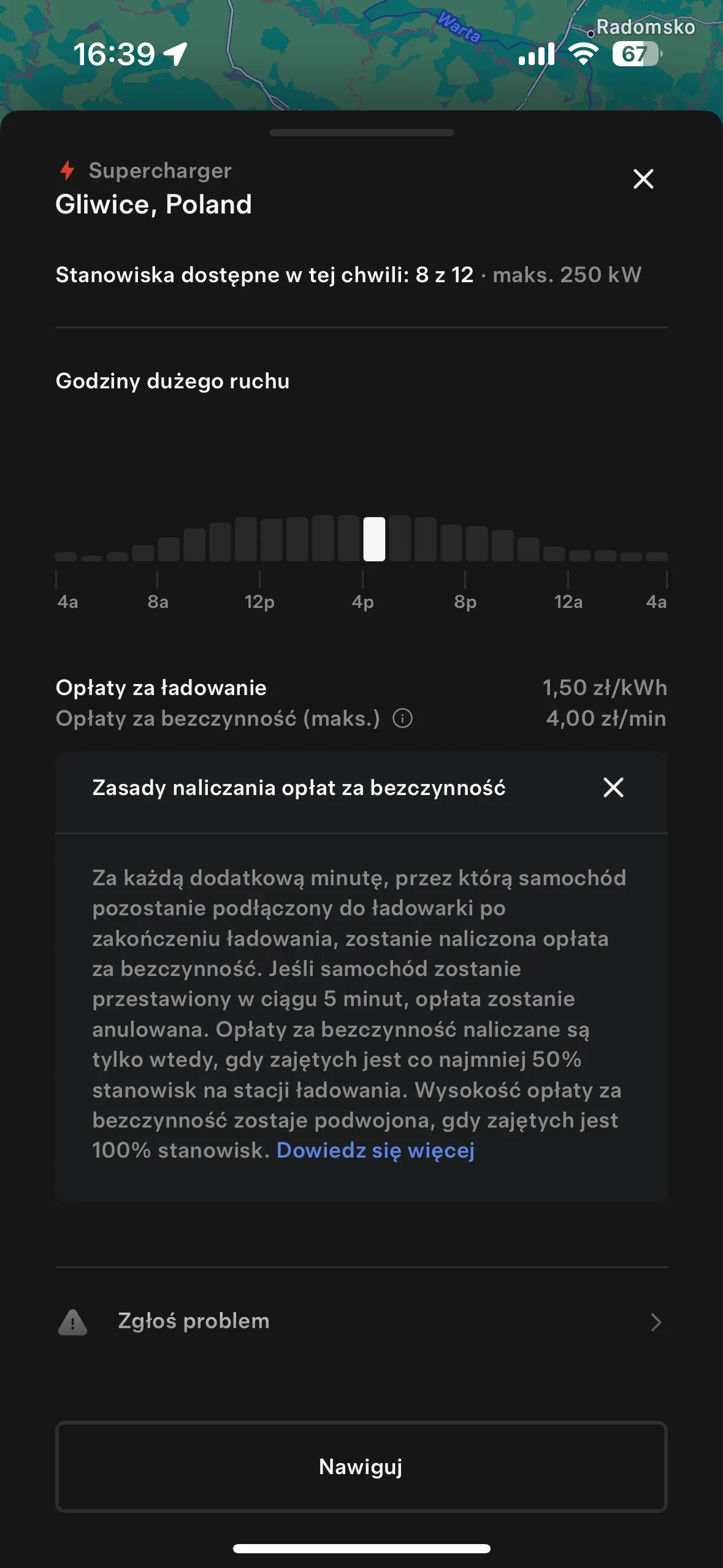
Task: Start navigation with the Nawiguj button
Action: [361, 1467]
